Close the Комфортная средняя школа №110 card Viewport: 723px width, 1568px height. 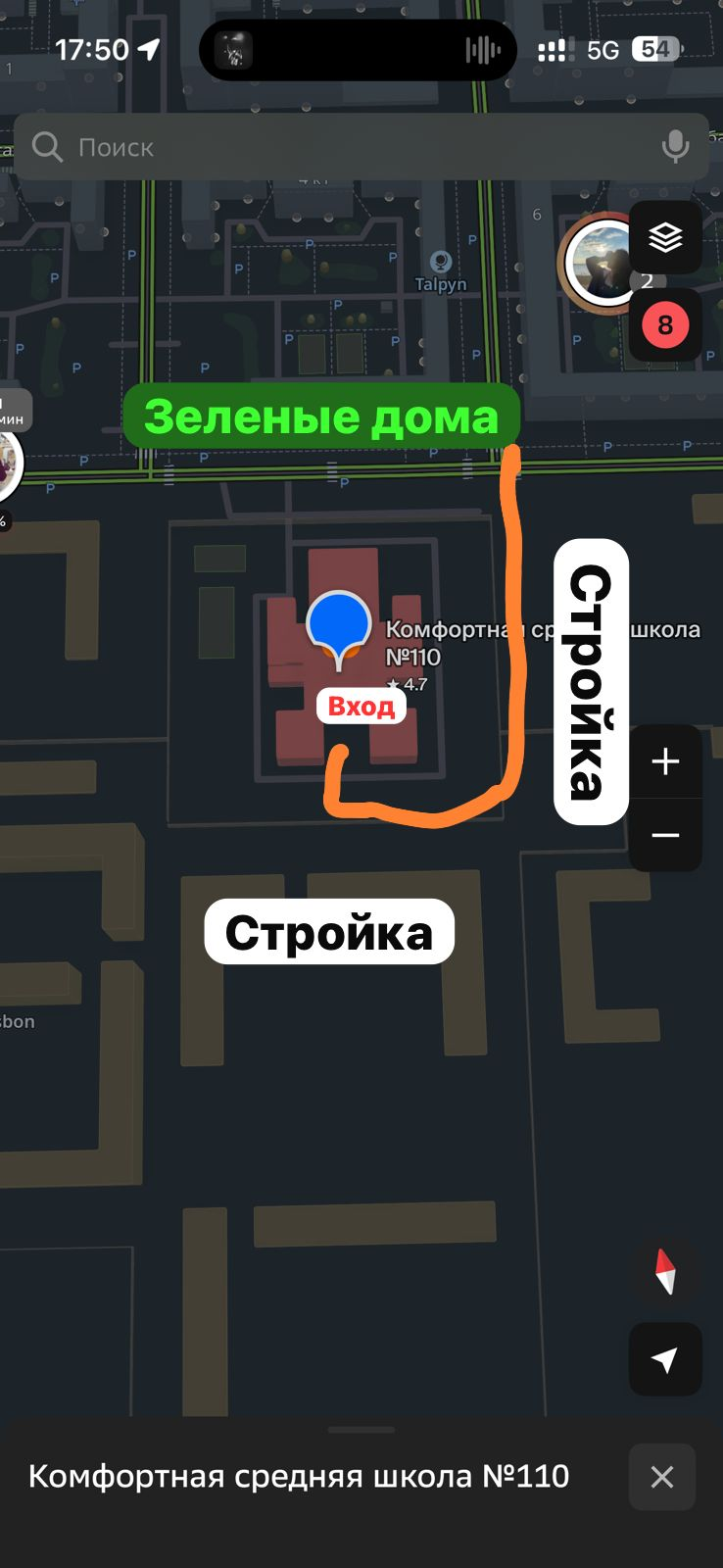coord(662,1477)
